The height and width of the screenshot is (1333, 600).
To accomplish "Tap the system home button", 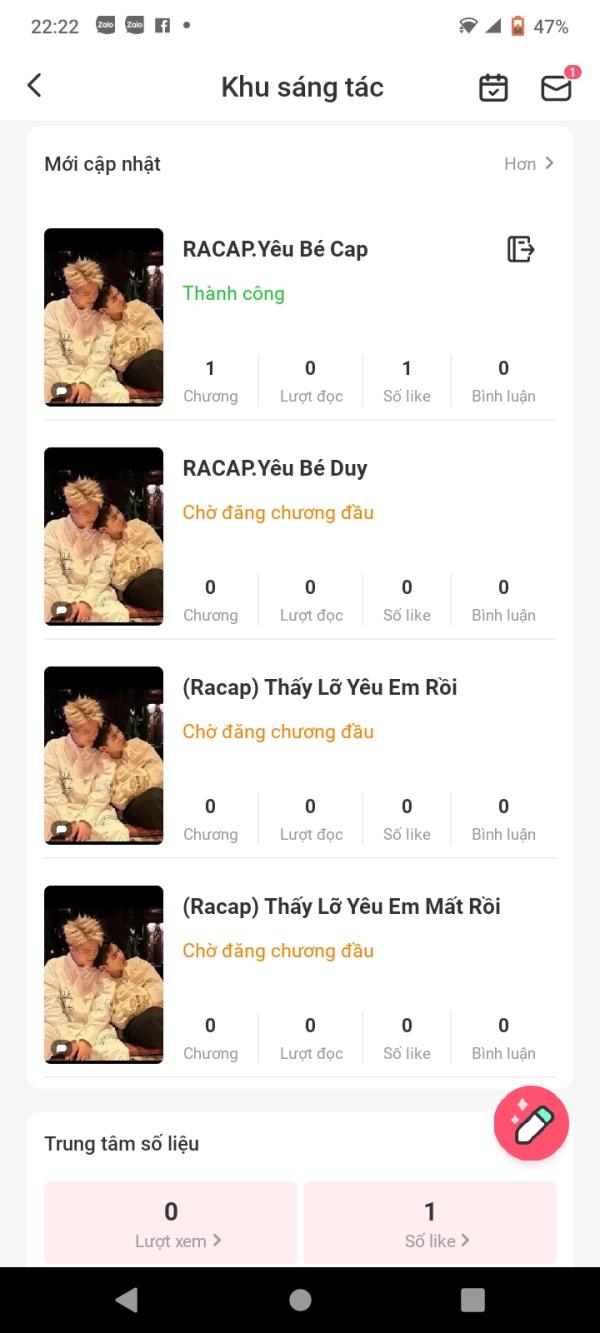I will (x=300, y=1300).
